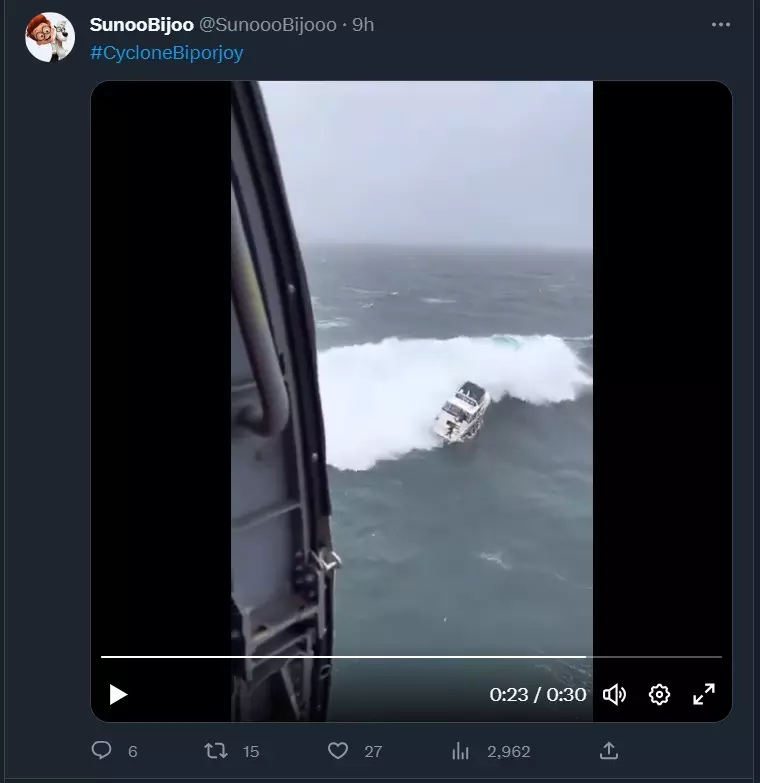
Task: Open the 9h timestamp link
Action: pyautogui.click(x=363, y=24)
